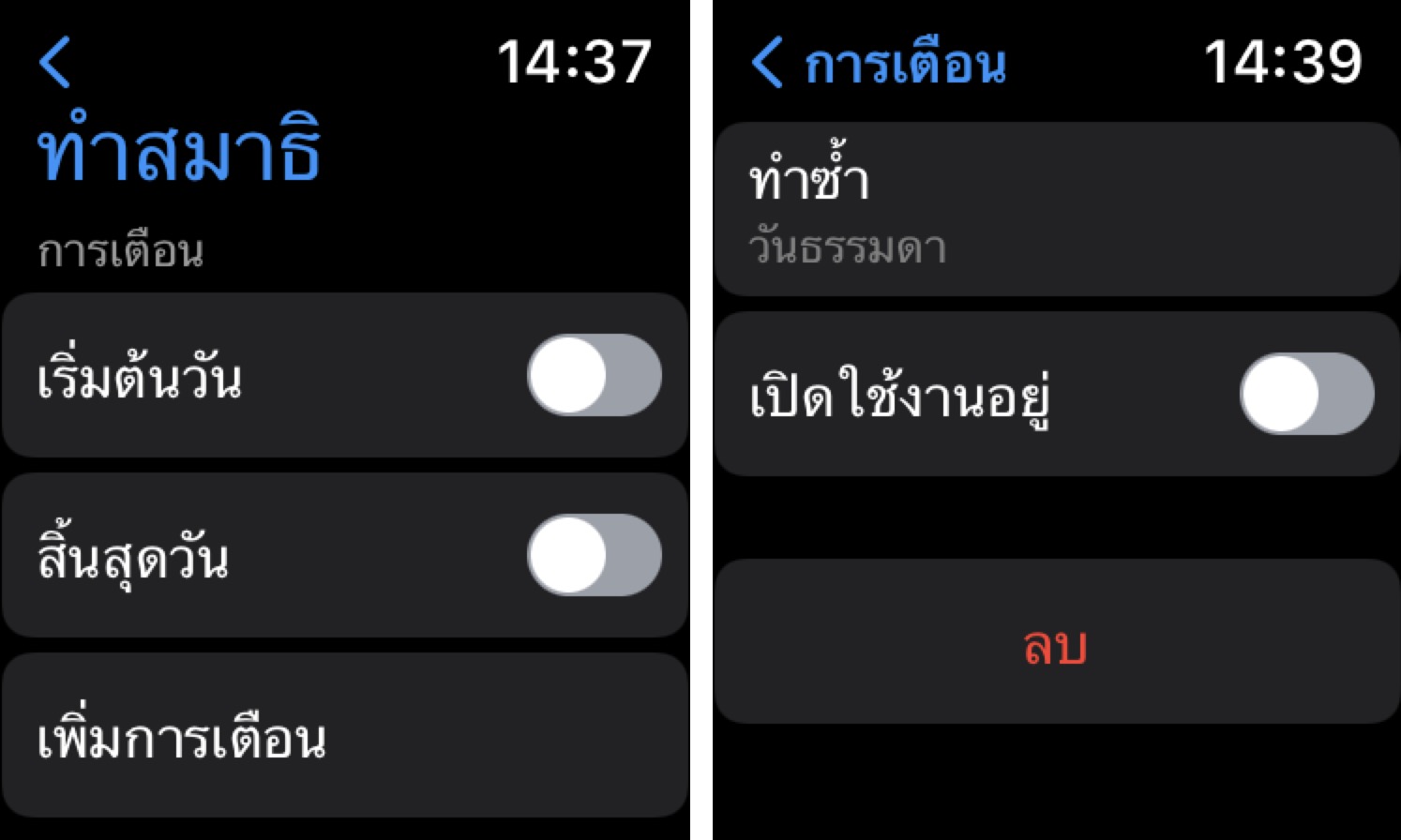The width and height of the screenshot is (1401, 840).
Task: Open the ทำซ้ำ repeat setting
Action: pyautogui.click(x=1056, y=210)
